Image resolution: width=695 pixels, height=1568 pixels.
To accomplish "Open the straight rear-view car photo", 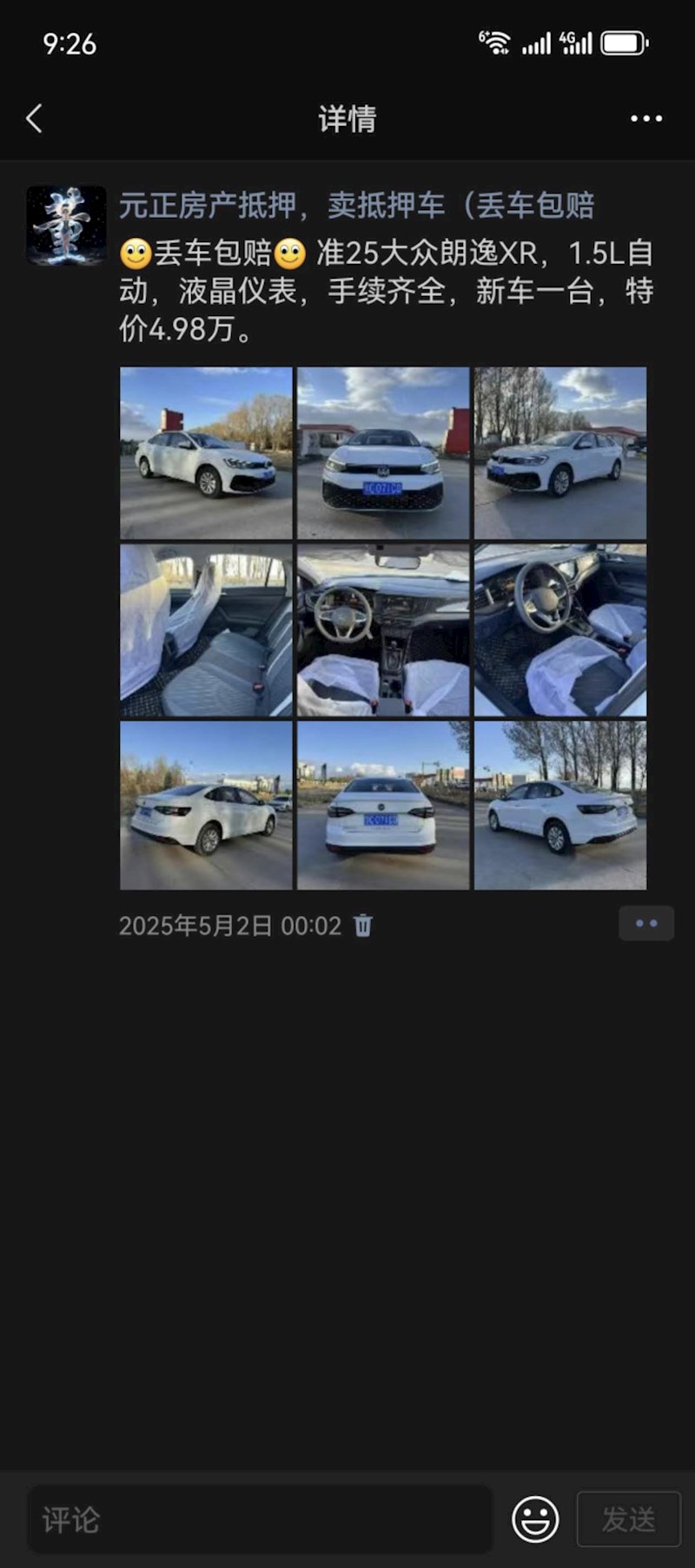I will tap(383, 806).
